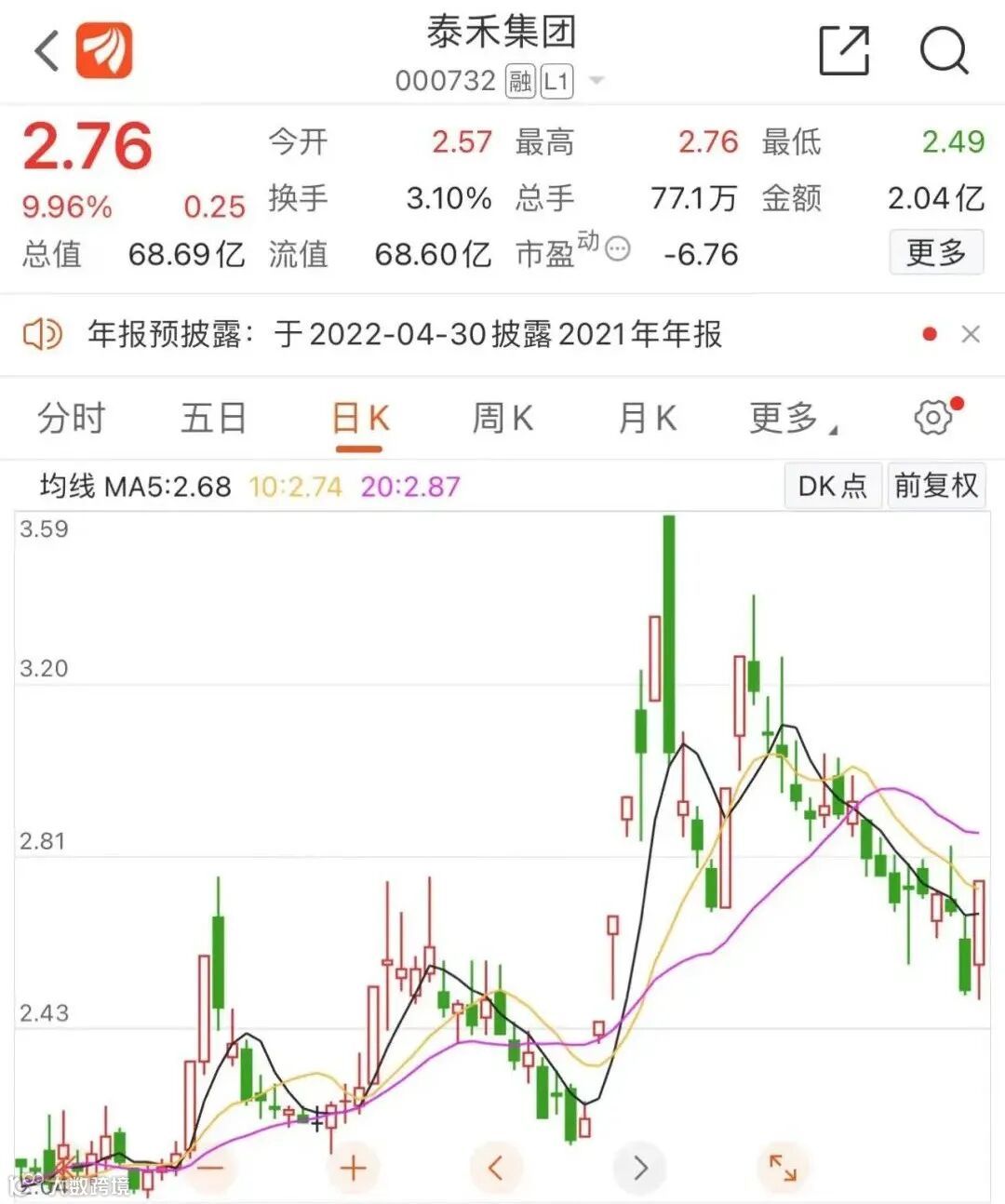The height and width of the screenshot is (1204, 1005).
Task: Switch to 分时 chart tab
Action: (72, 418)
